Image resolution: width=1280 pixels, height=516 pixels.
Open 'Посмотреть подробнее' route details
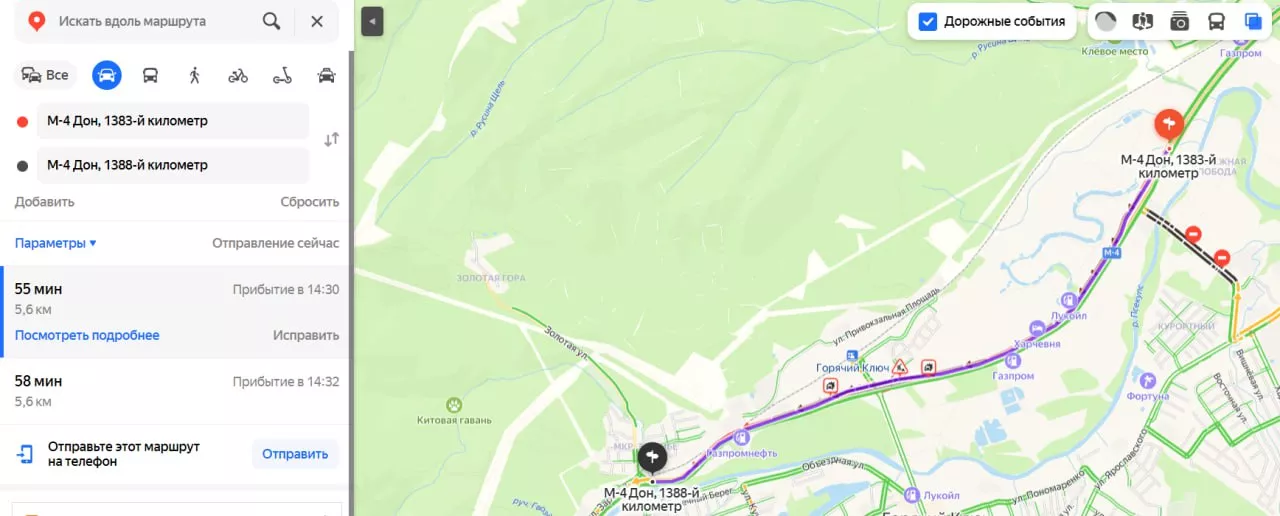pyautogui.click(x=87, y=335)
